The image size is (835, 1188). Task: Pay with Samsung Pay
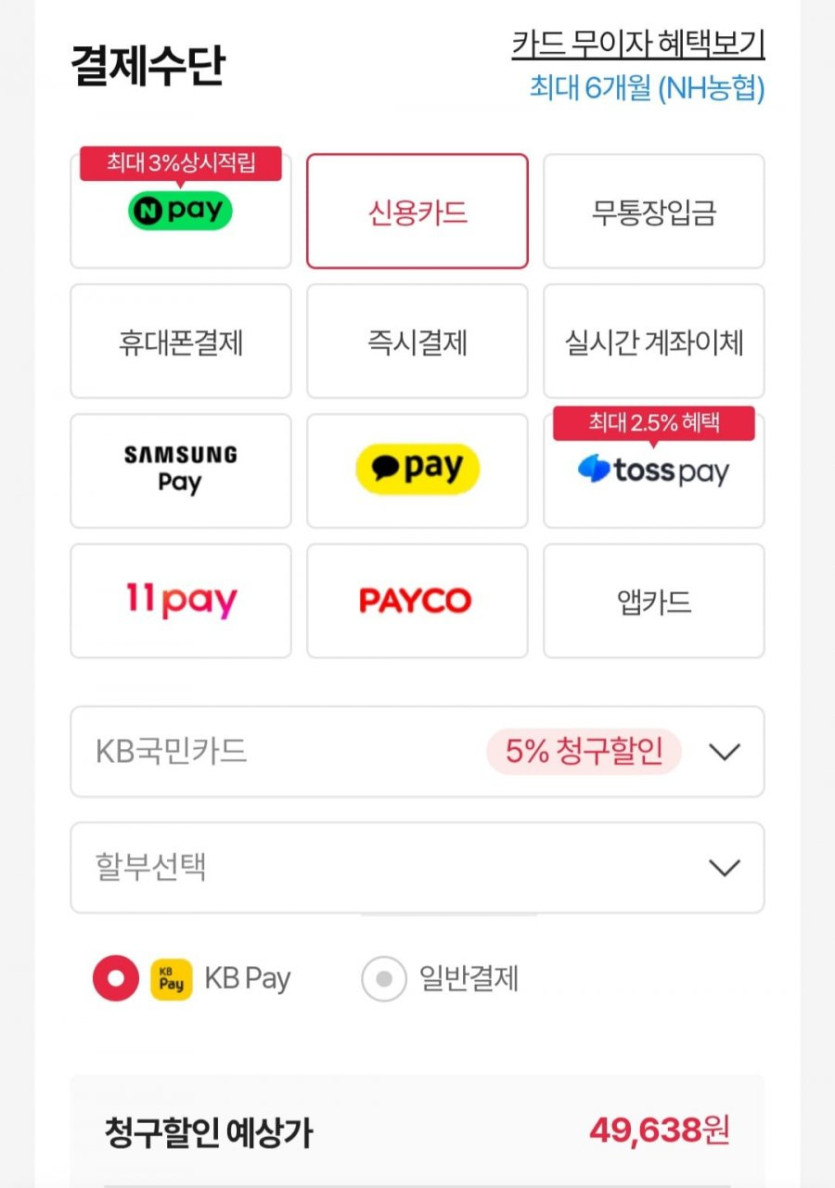click(180, 471)
